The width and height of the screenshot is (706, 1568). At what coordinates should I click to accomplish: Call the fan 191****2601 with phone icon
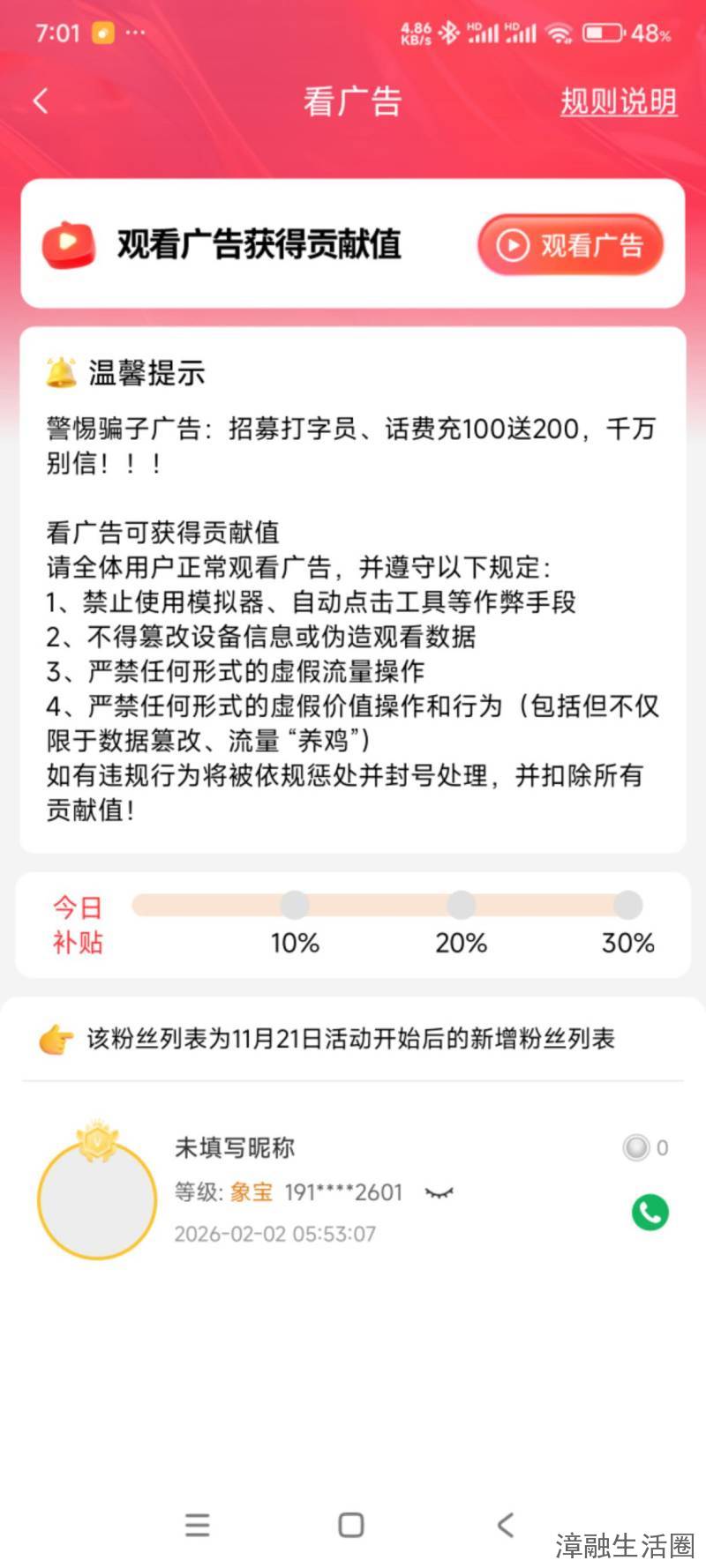tap(650, 1213)
